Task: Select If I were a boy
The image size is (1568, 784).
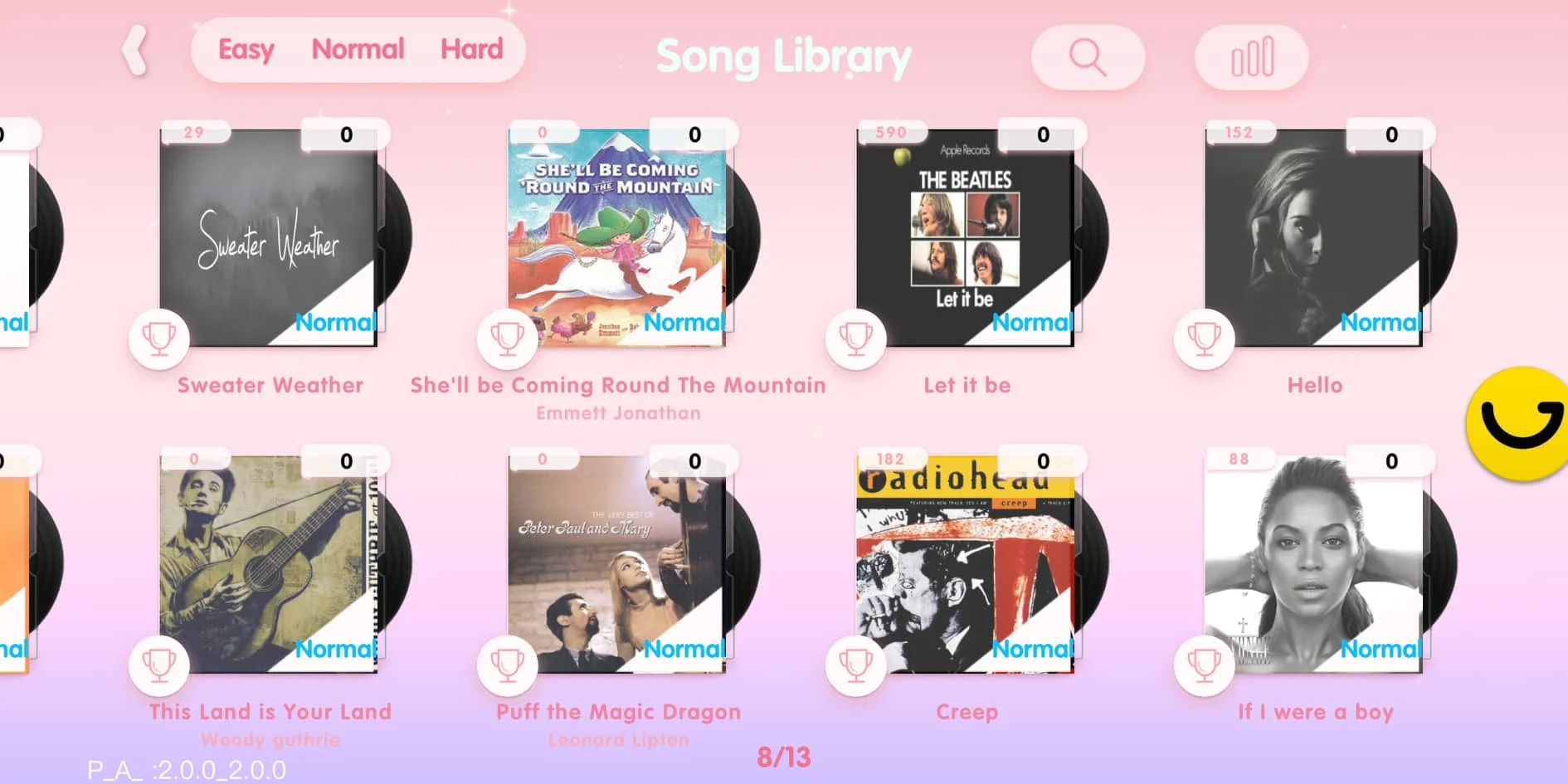Action: pos(1313,564)
